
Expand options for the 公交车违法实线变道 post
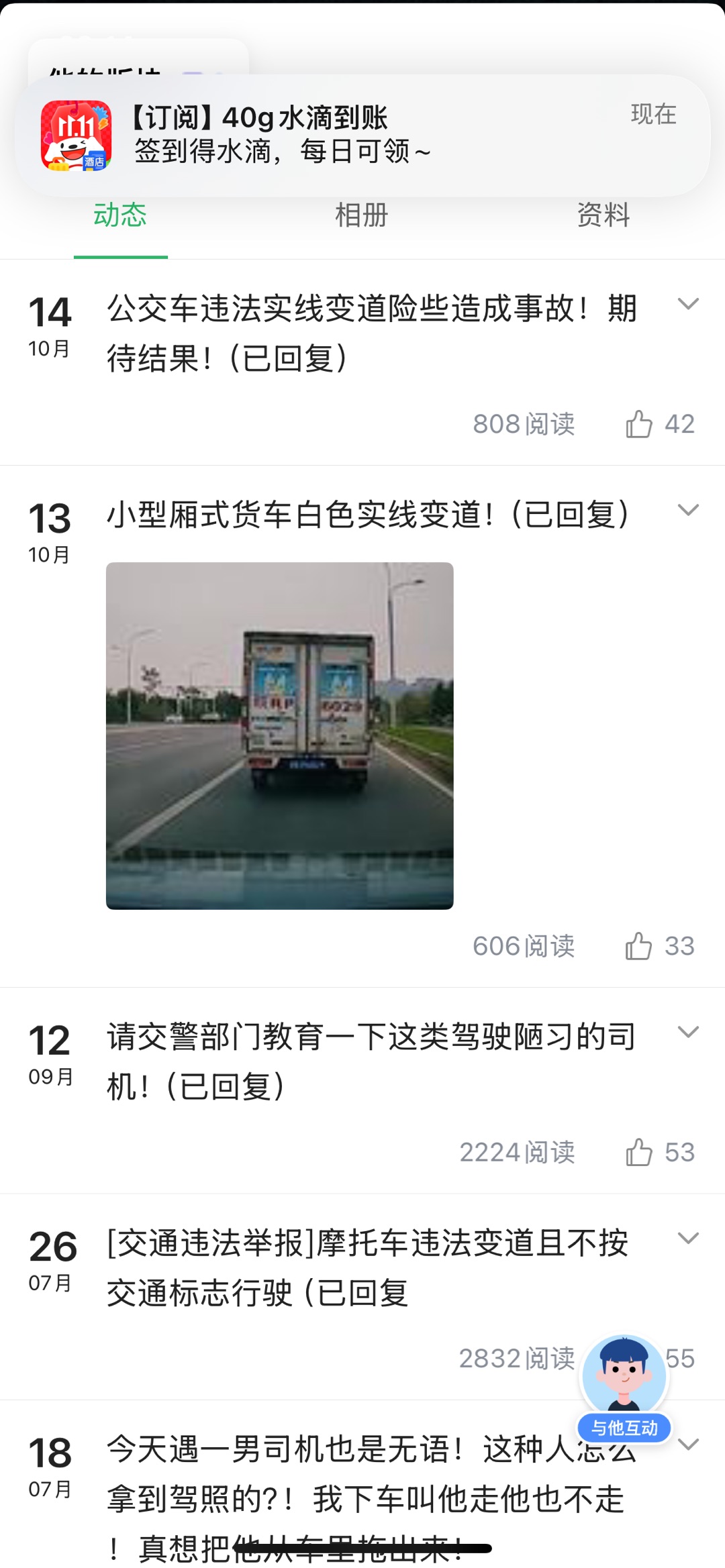(688, 304)
